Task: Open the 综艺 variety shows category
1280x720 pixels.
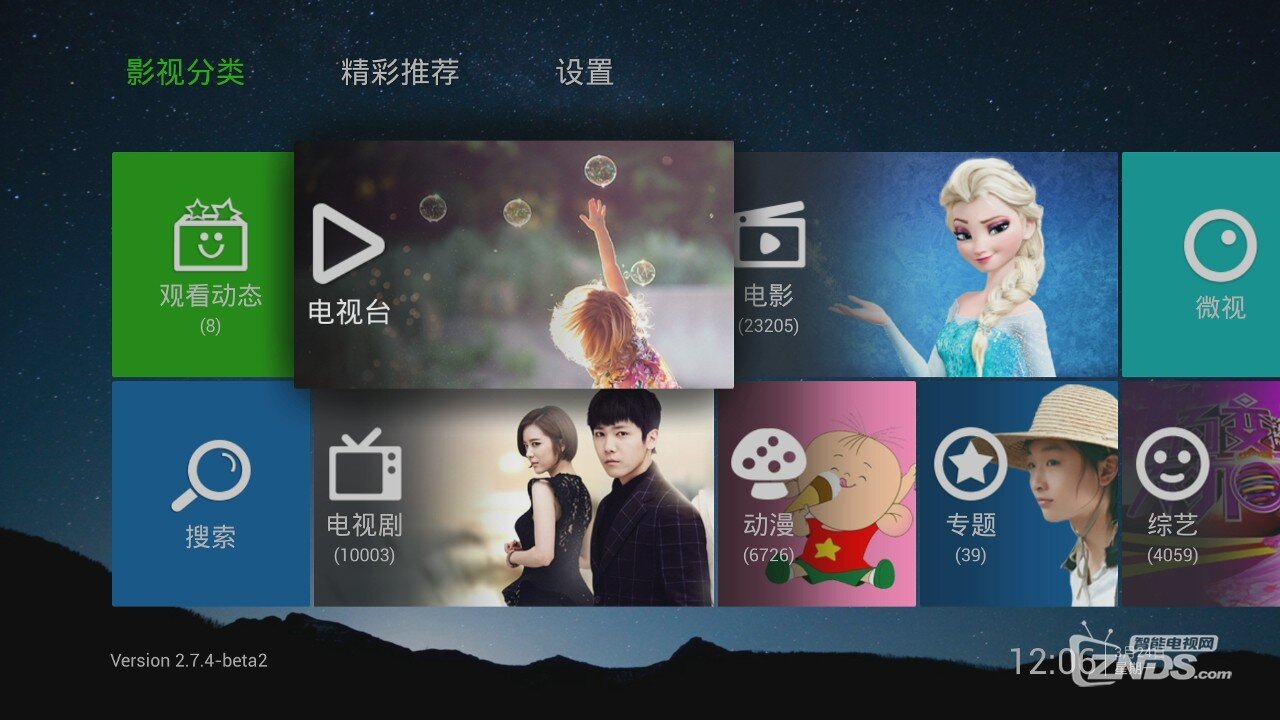Action: (x=1200, y=493)
